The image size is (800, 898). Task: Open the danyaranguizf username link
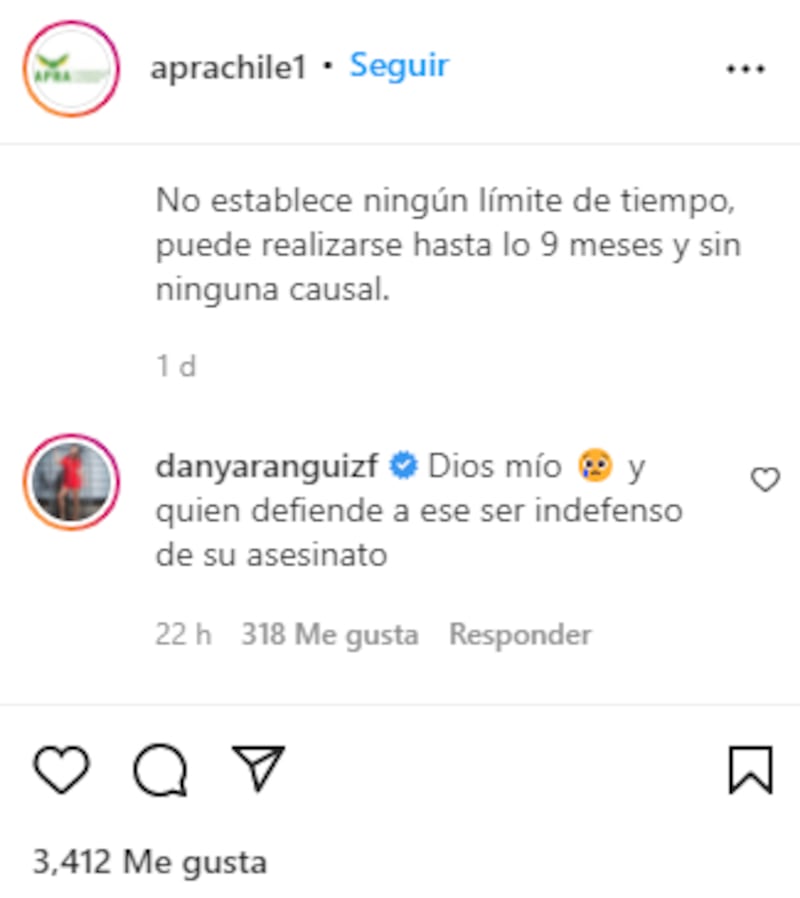[270, 466]
